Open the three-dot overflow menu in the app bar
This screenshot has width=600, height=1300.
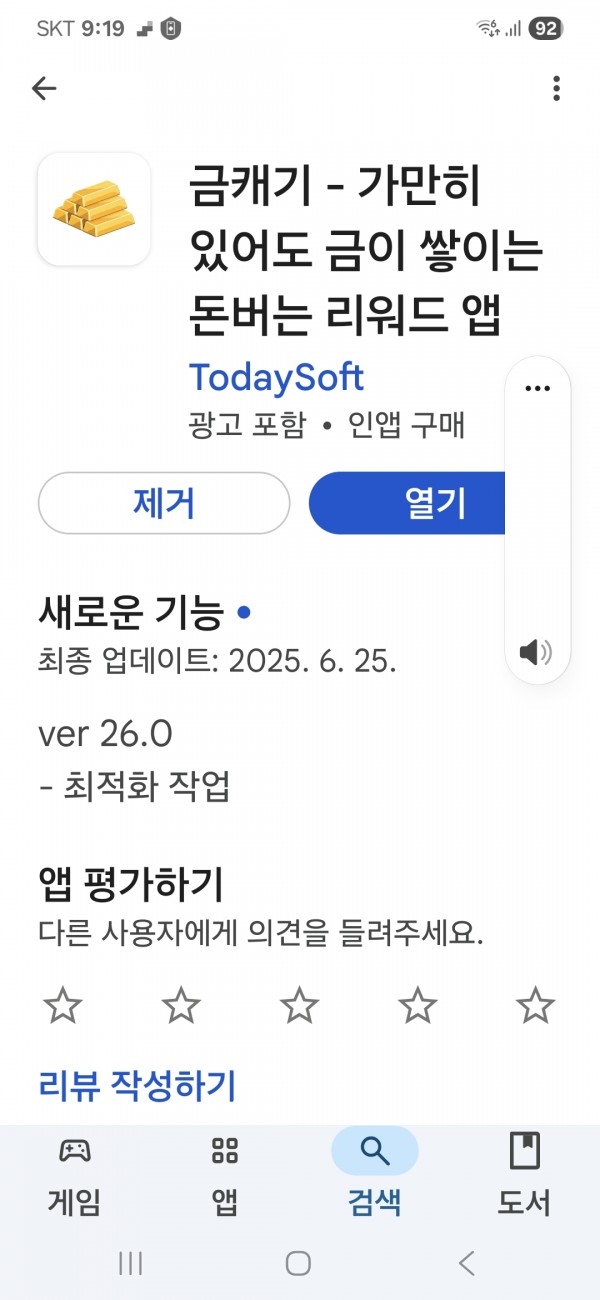[556, 89]
